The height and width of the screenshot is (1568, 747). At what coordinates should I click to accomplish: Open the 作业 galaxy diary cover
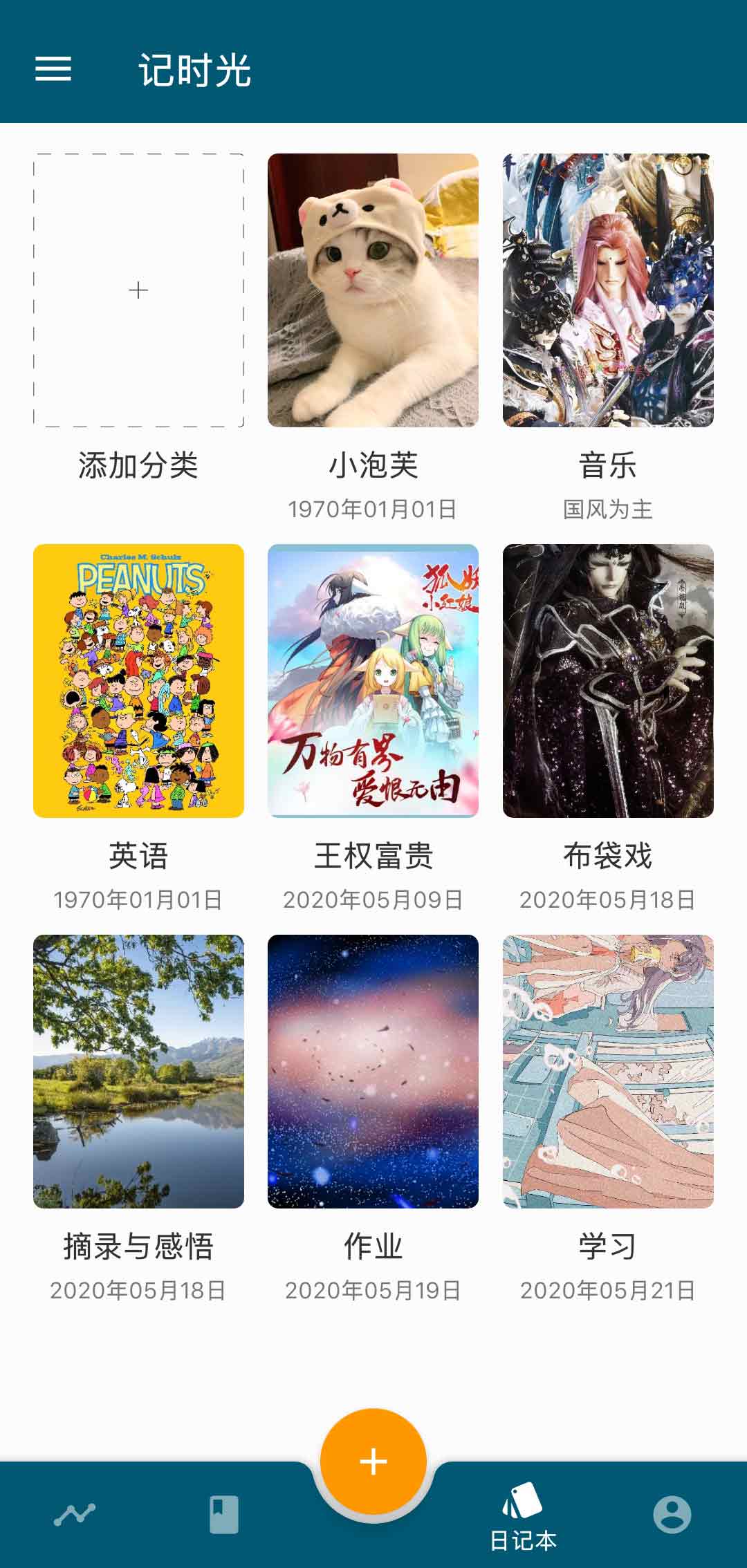[372, 1072]
